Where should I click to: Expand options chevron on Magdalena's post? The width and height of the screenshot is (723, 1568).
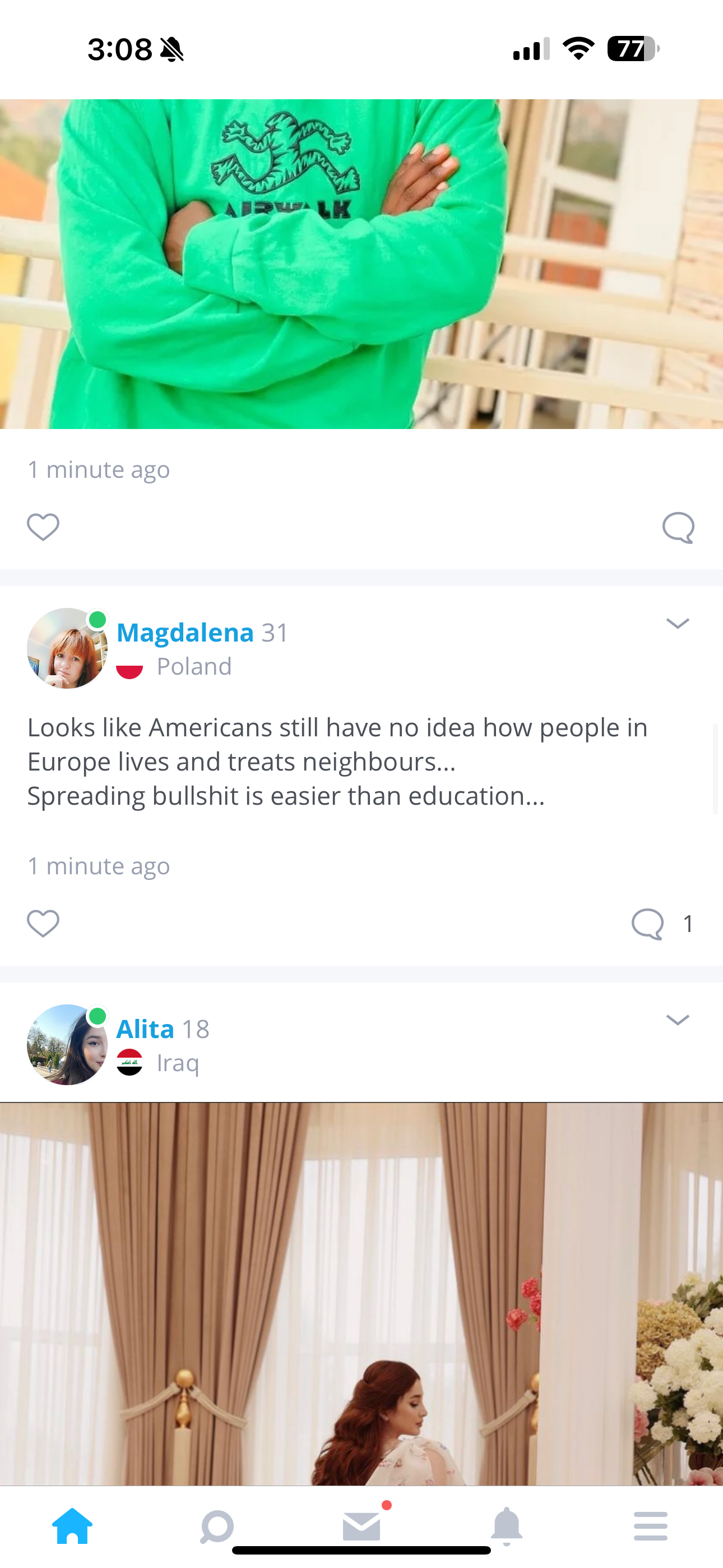click(x=678, y=623)
